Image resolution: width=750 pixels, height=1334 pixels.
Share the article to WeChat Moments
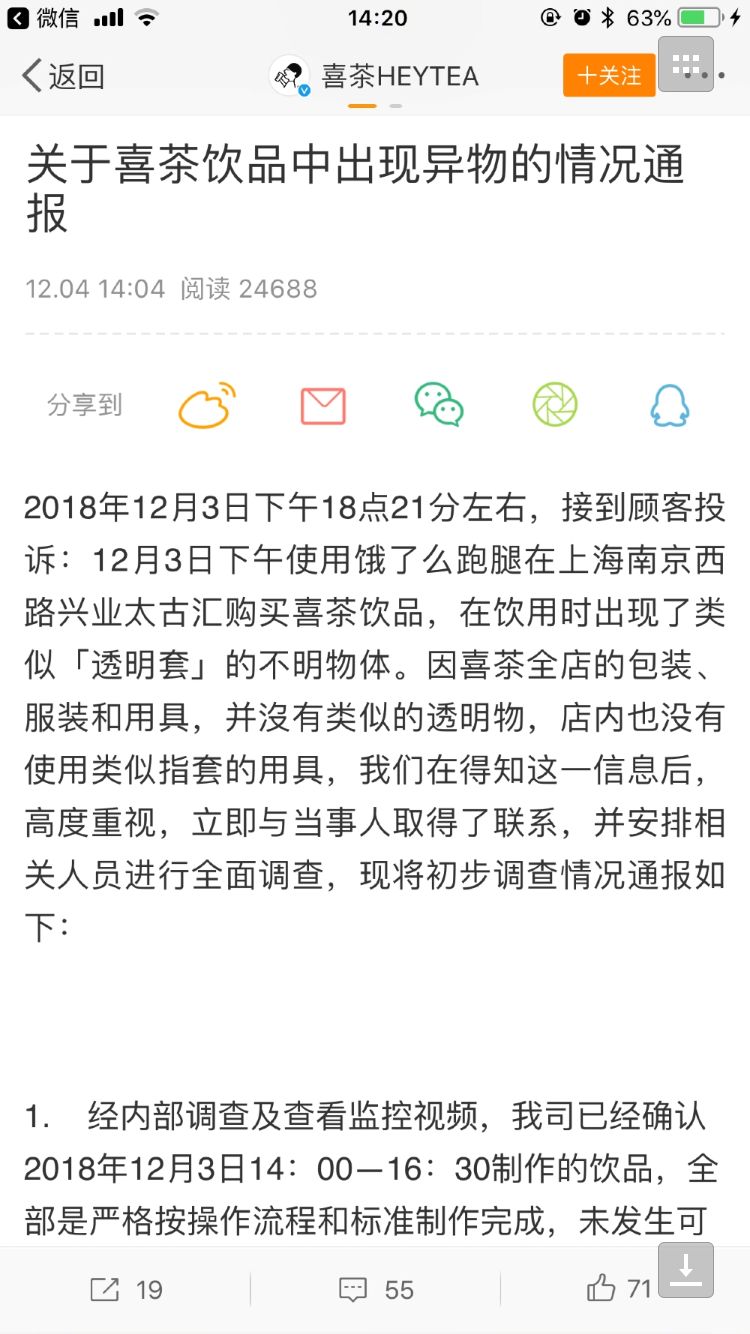coord(555,404)
